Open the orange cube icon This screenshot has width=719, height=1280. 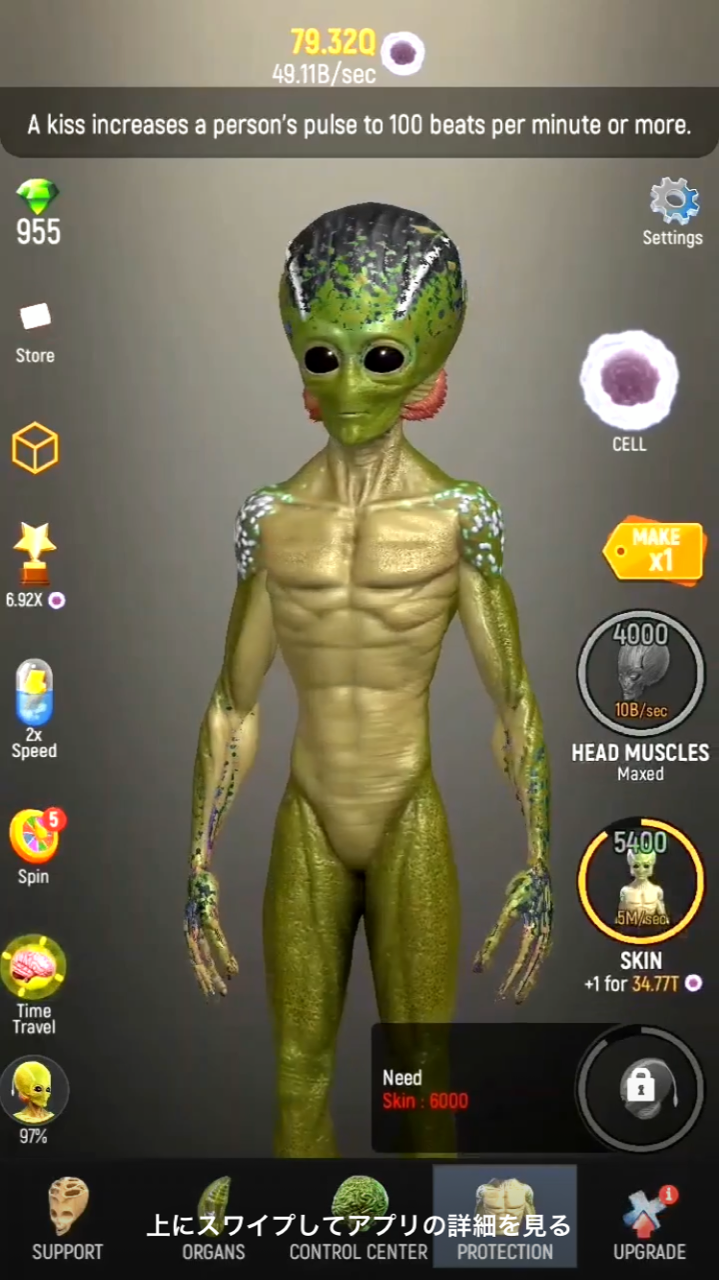pos(35,448)
